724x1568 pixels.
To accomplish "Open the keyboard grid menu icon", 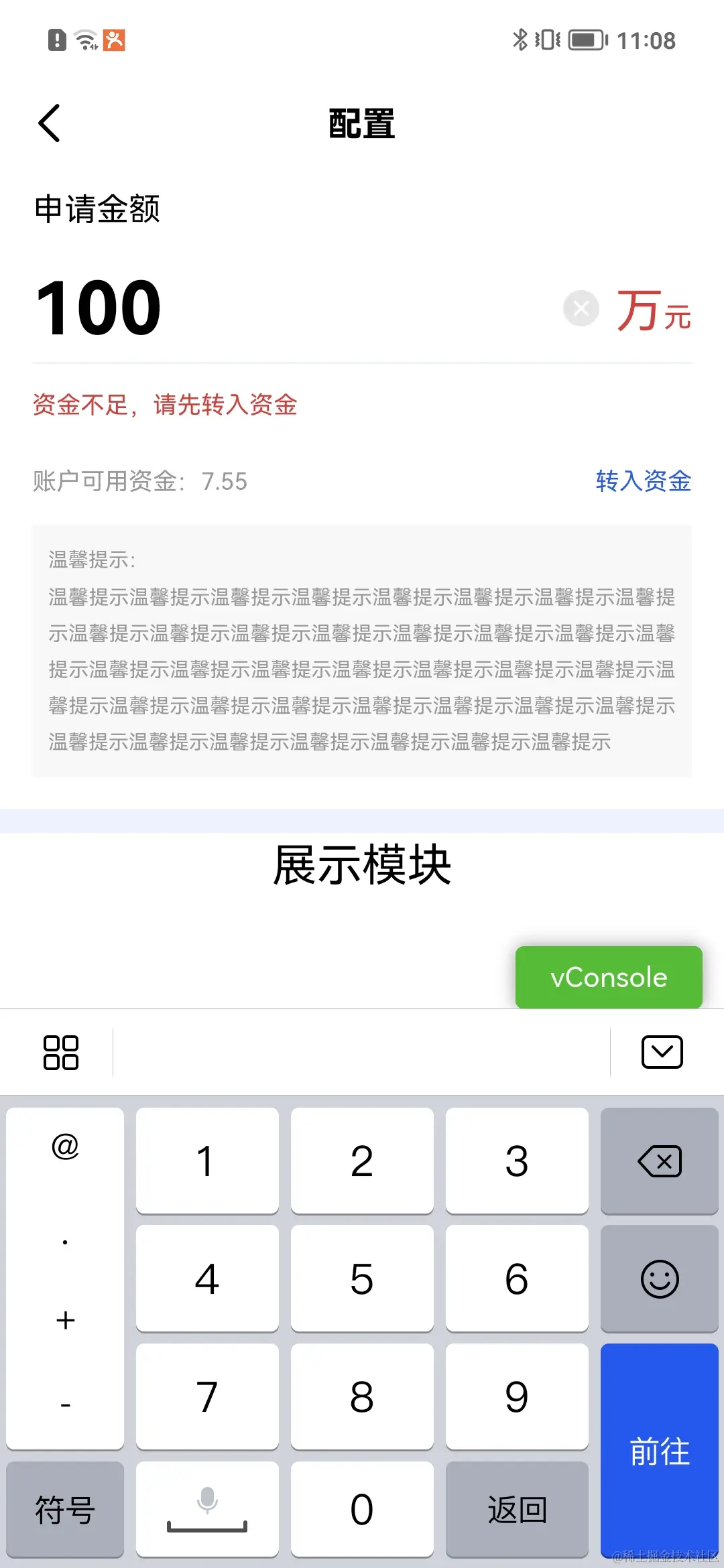I will tap(62, 1052).
